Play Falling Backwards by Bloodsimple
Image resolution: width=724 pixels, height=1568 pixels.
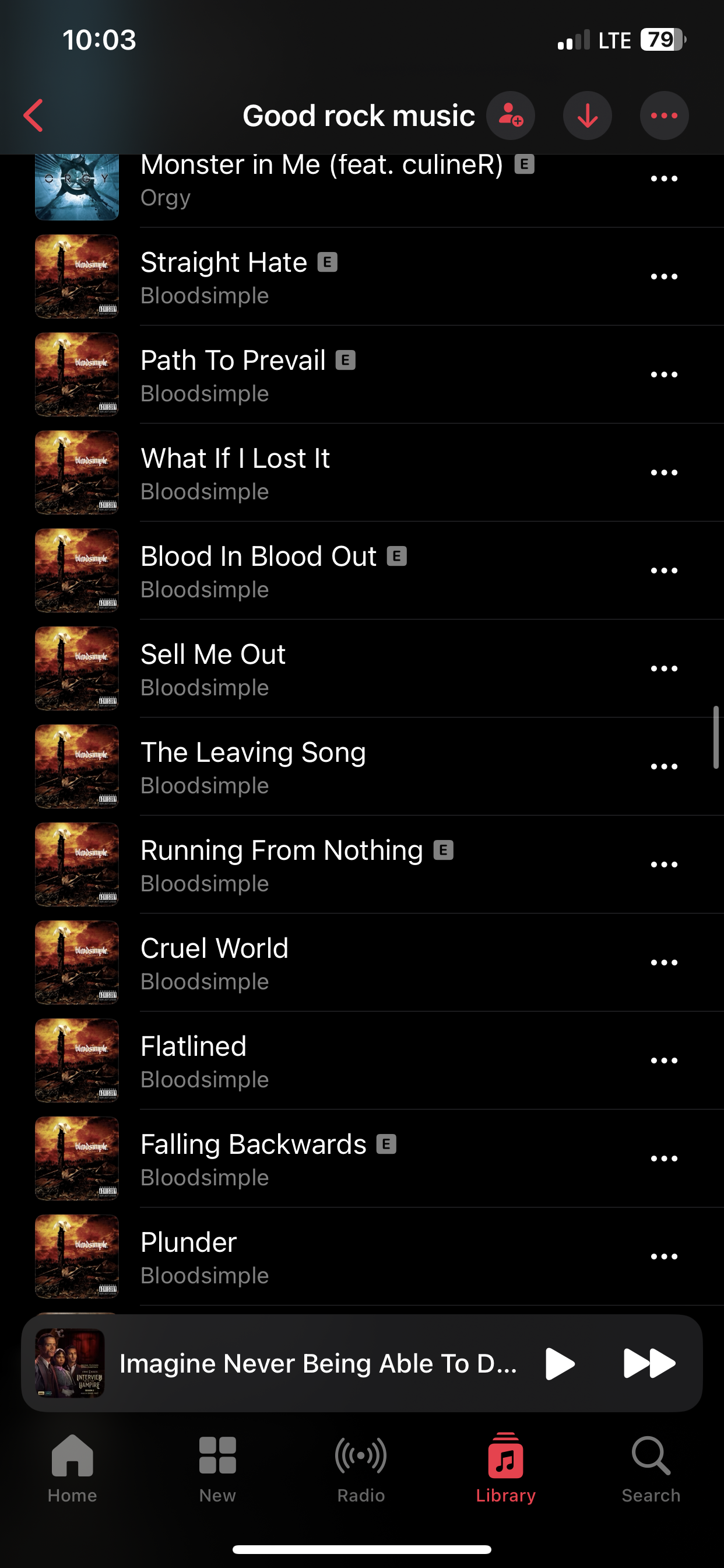click(253, 1159)
